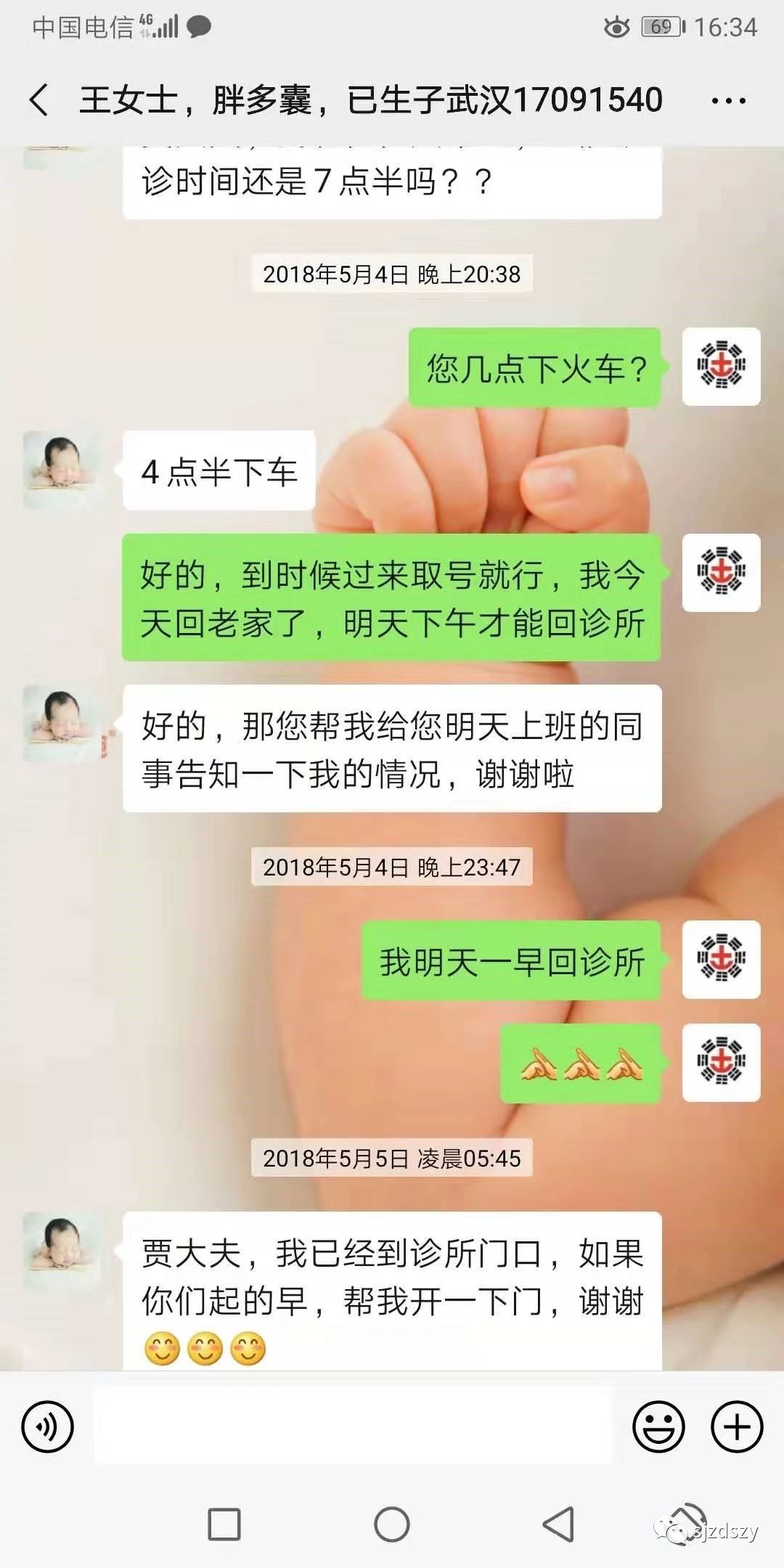Image resolution: width=784 pixels, height=1568 pixels.
Task: Go back to the chat list
Action: 39,99
